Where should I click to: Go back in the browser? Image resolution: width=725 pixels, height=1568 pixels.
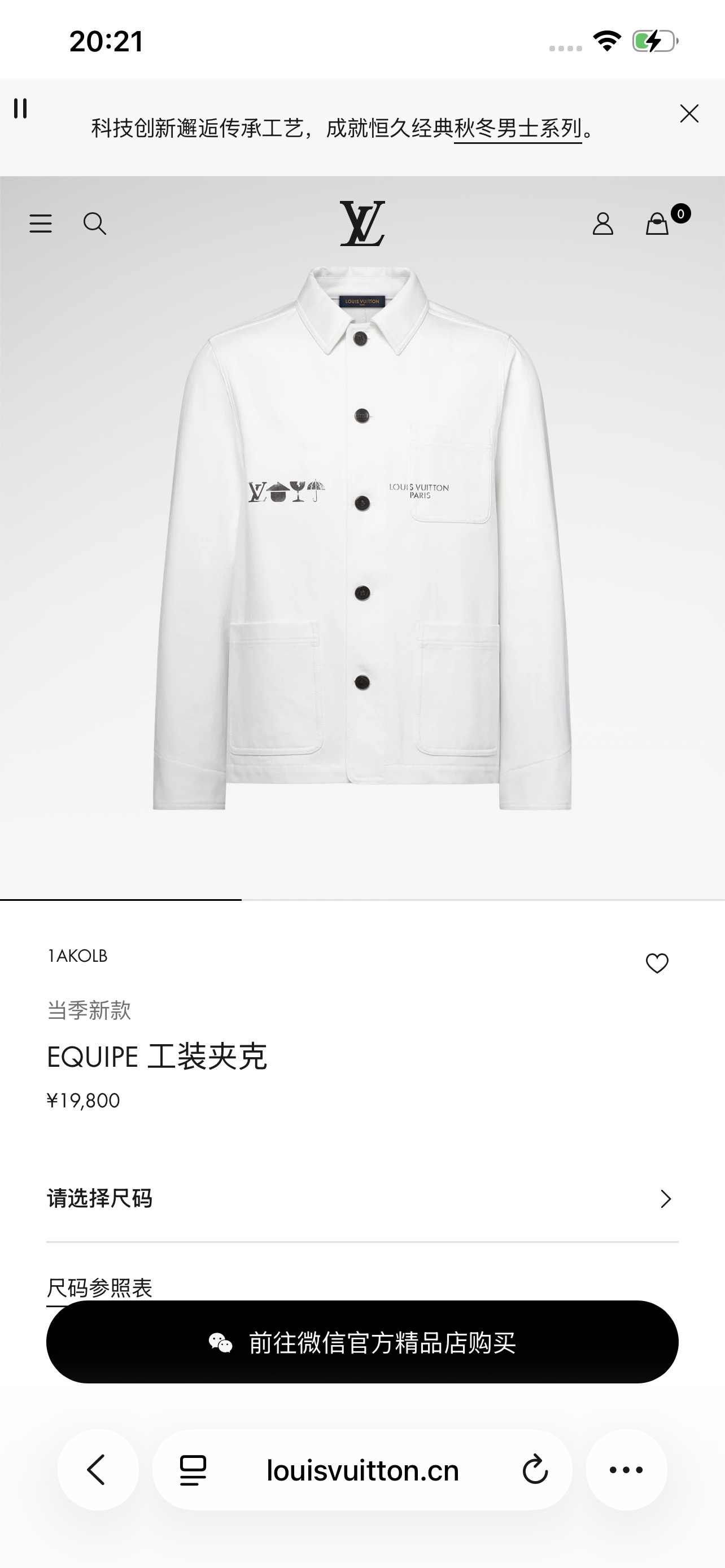point(97,1470)
